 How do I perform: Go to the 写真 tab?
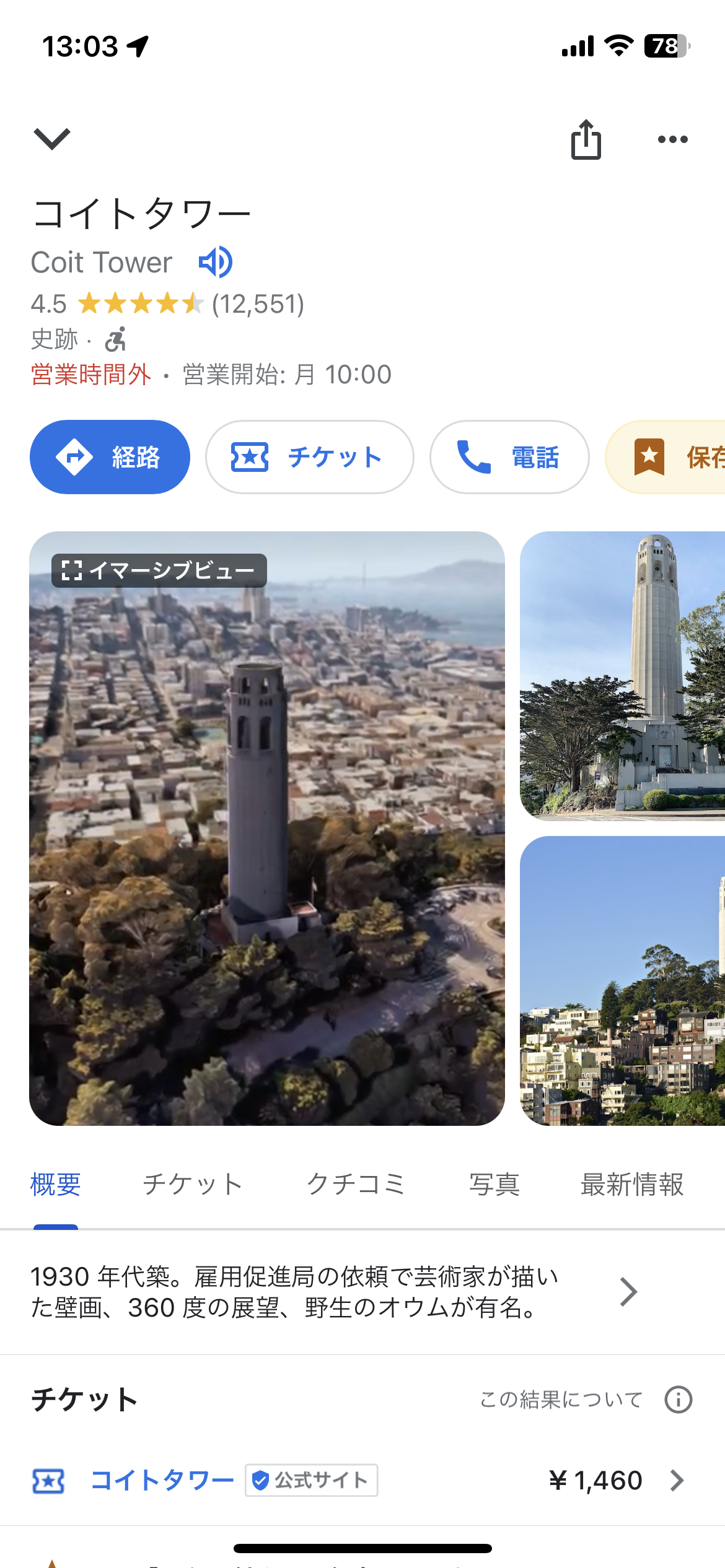(494, 1185)
